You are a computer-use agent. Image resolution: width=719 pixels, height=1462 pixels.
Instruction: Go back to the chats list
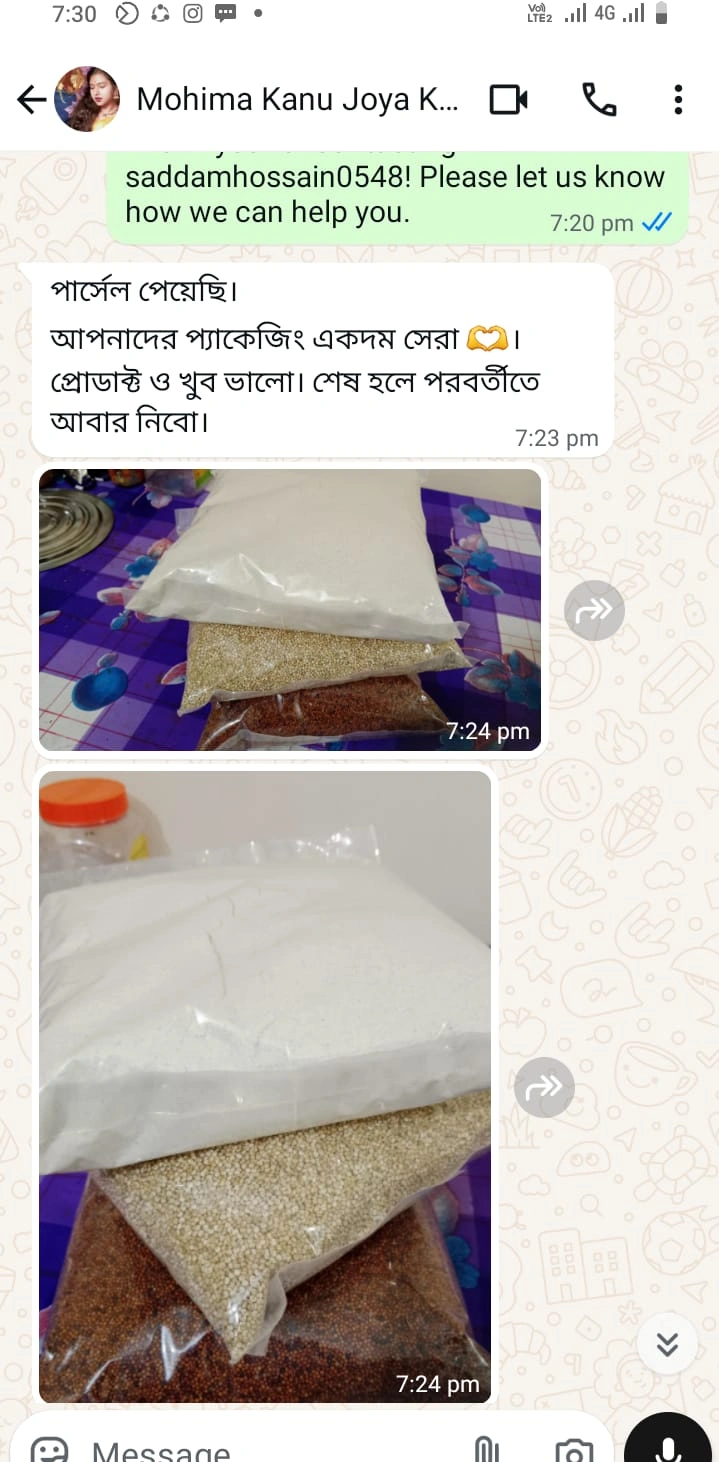pos(32,99)
